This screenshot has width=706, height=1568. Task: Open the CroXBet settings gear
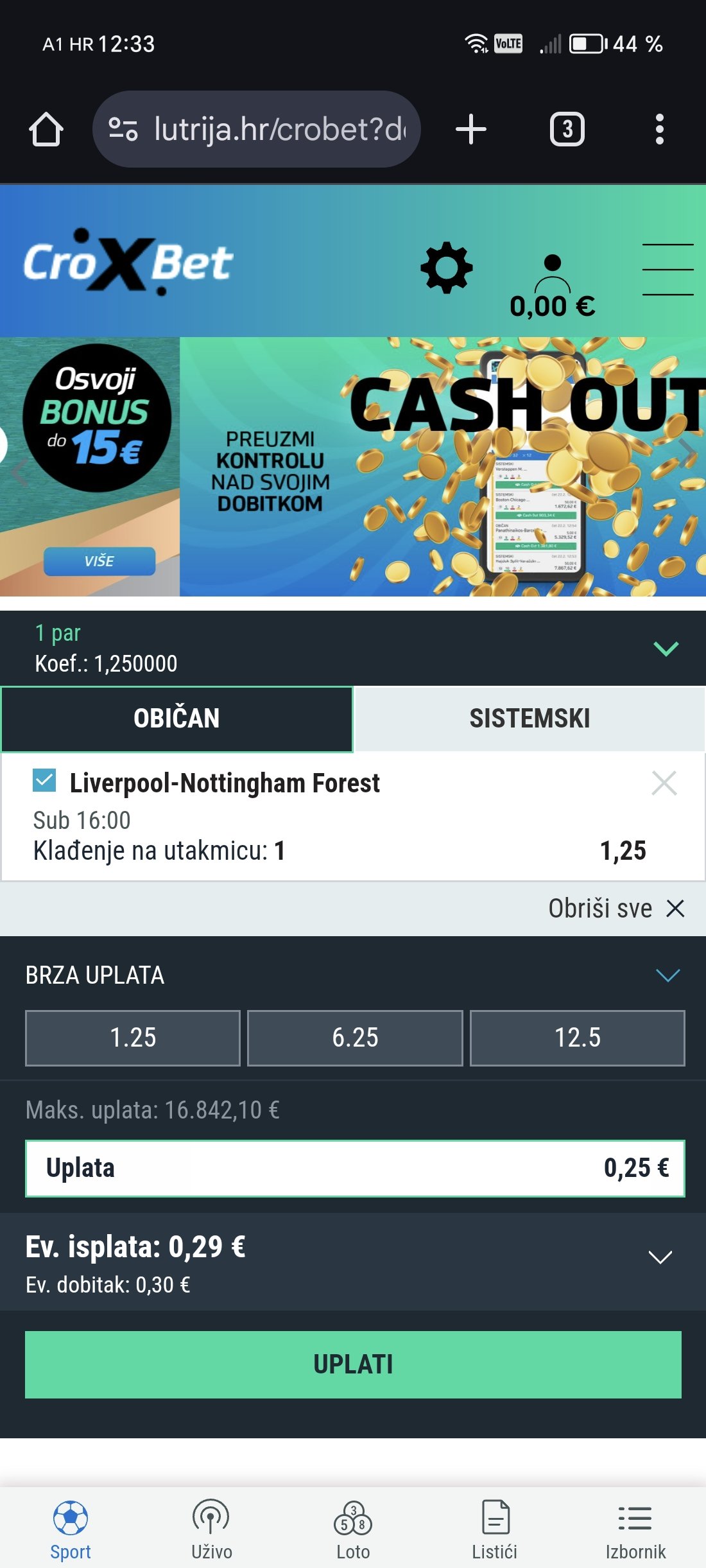coord(447,268)
